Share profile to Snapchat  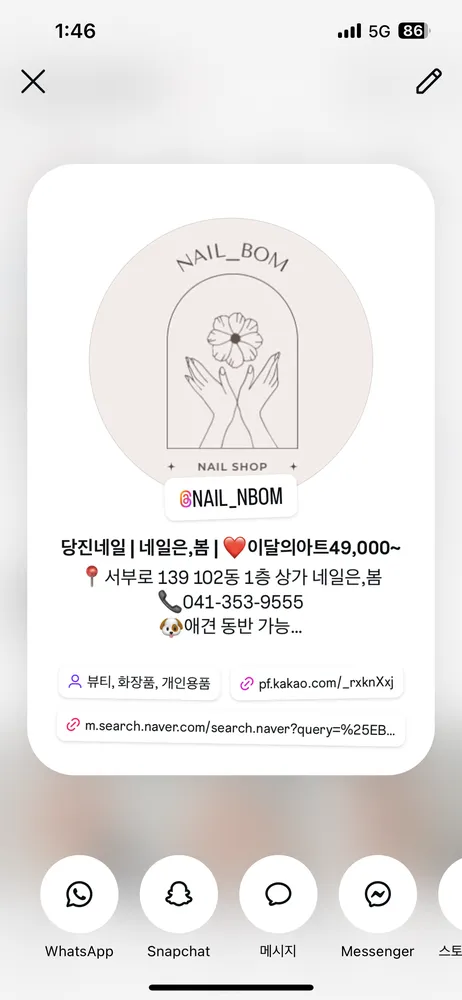179,894
